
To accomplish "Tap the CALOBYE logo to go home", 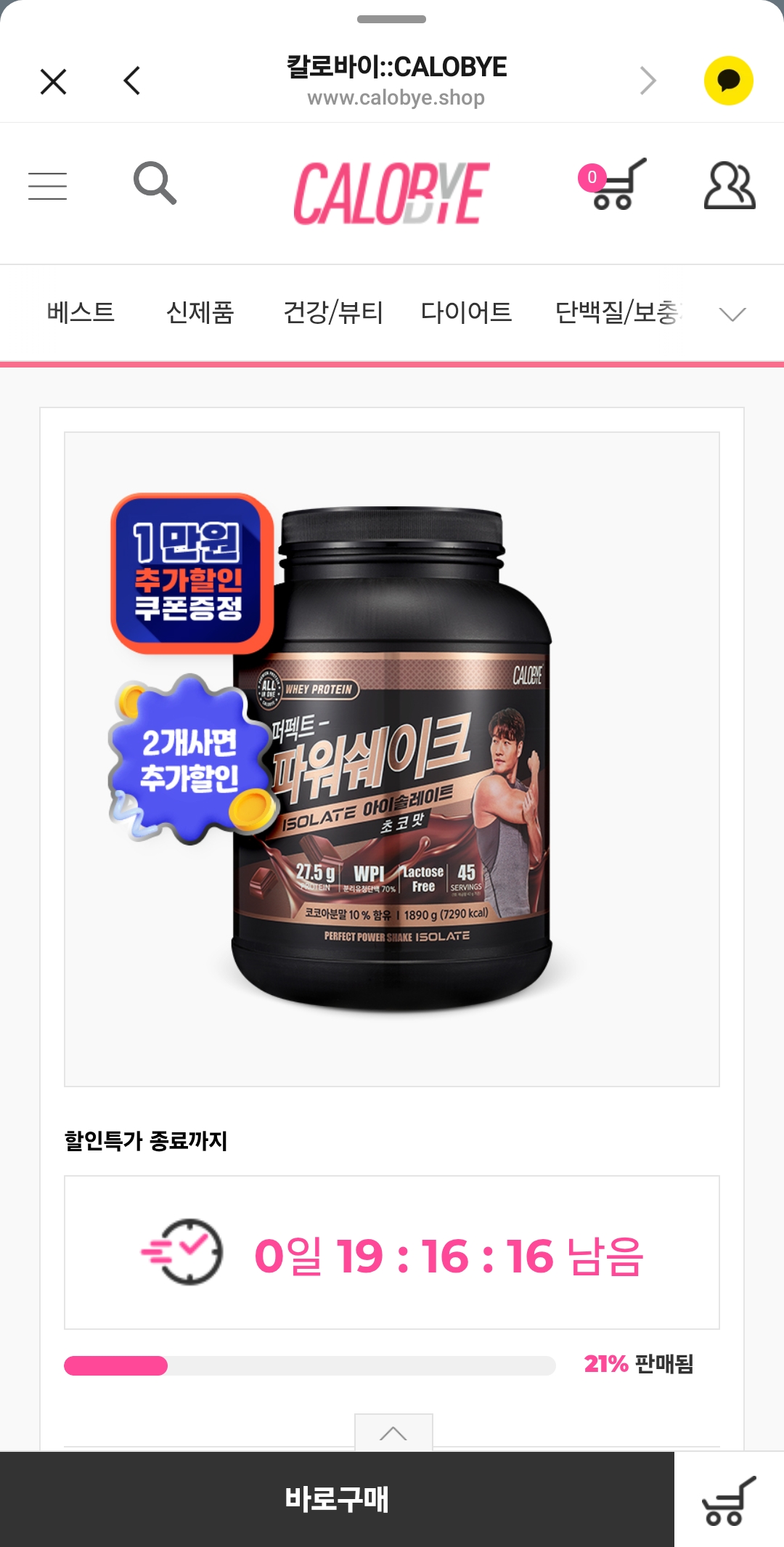I will pos(391,192).
